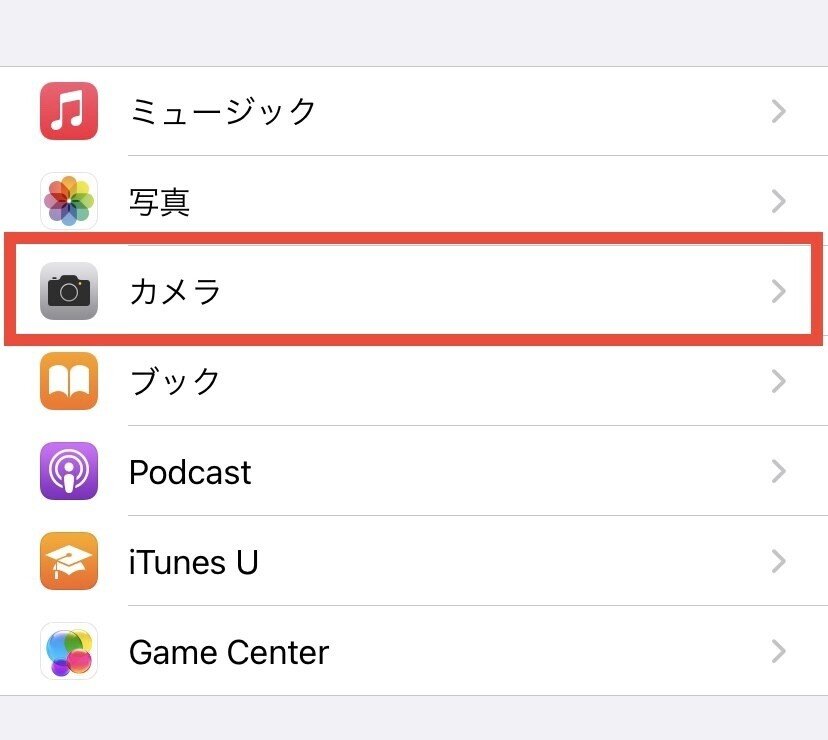Select the 写真 settings row
The width and height of the screenshot is (828, 740).
414,202
